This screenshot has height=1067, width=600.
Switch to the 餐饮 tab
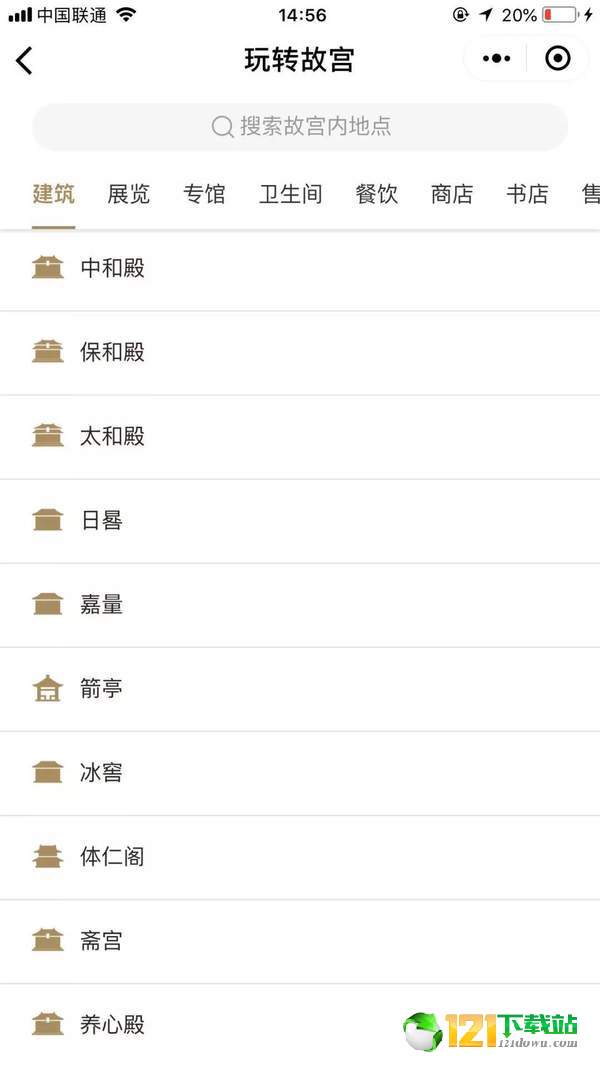pos(376,194)
